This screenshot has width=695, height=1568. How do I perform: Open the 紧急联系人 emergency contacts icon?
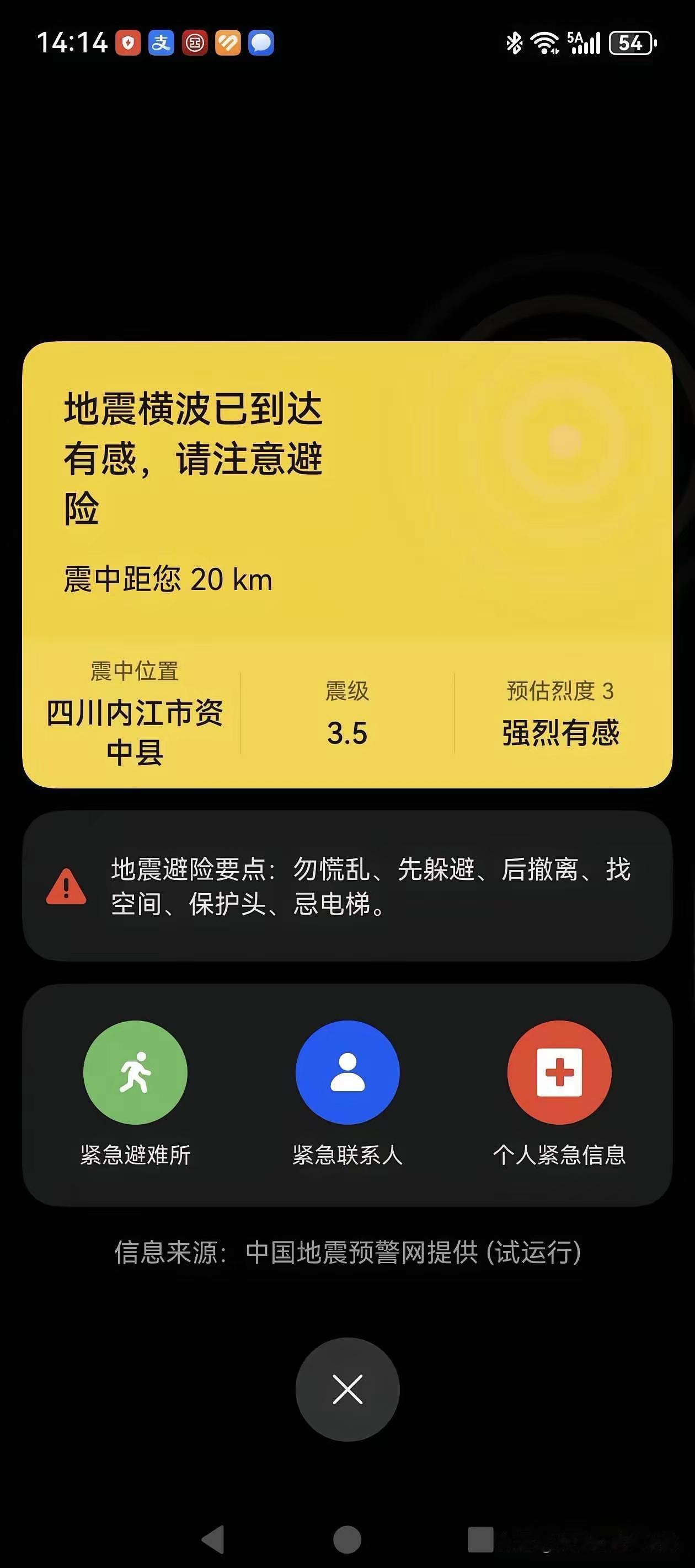click(347, 1073)
